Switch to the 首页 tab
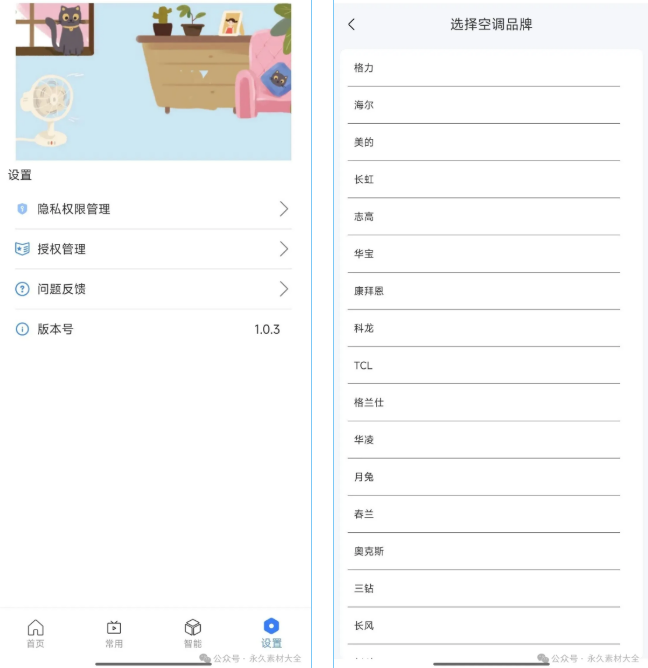 click(35, 633)
